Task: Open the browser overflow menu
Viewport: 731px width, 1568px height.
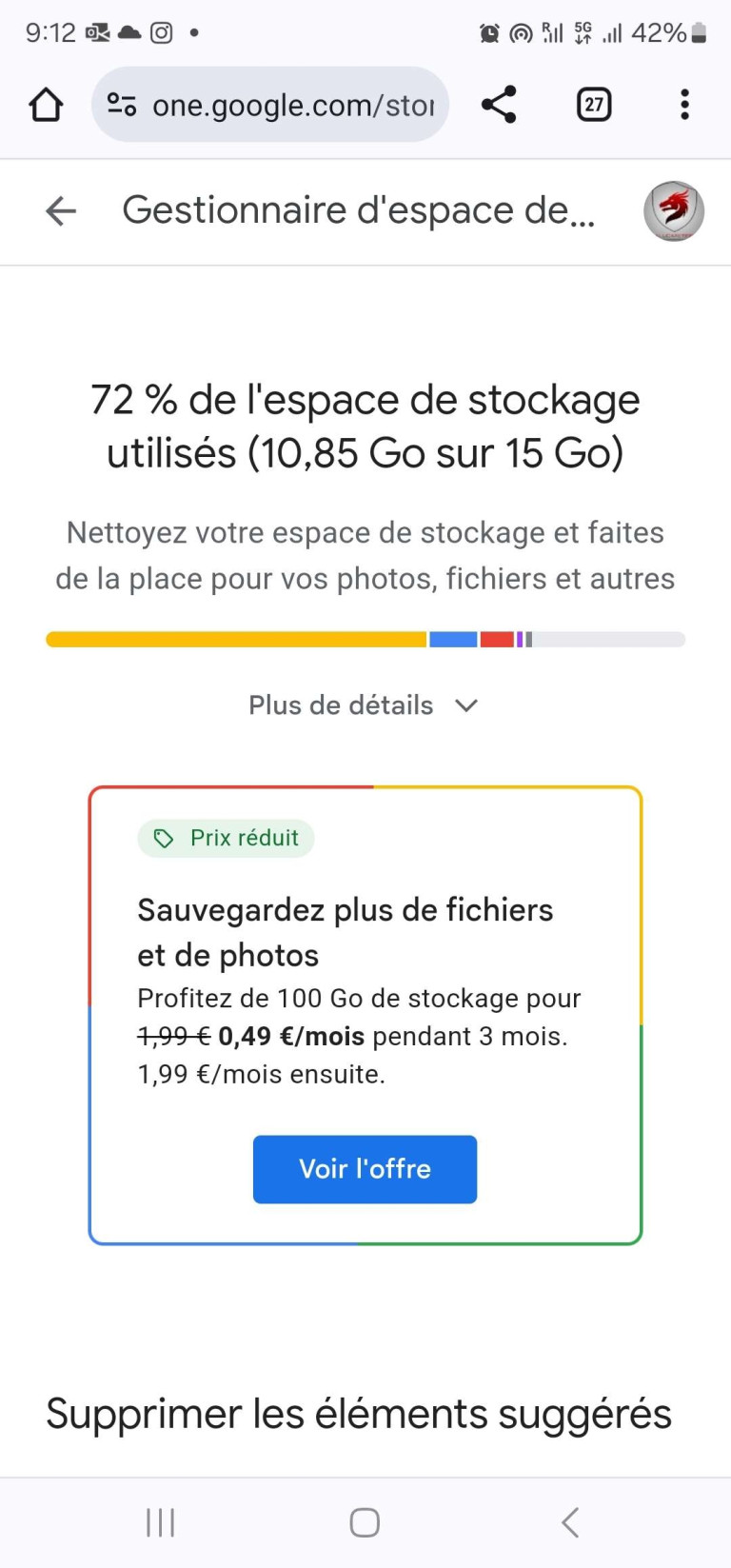Action: pyautogui.click(x=684, y=105)
